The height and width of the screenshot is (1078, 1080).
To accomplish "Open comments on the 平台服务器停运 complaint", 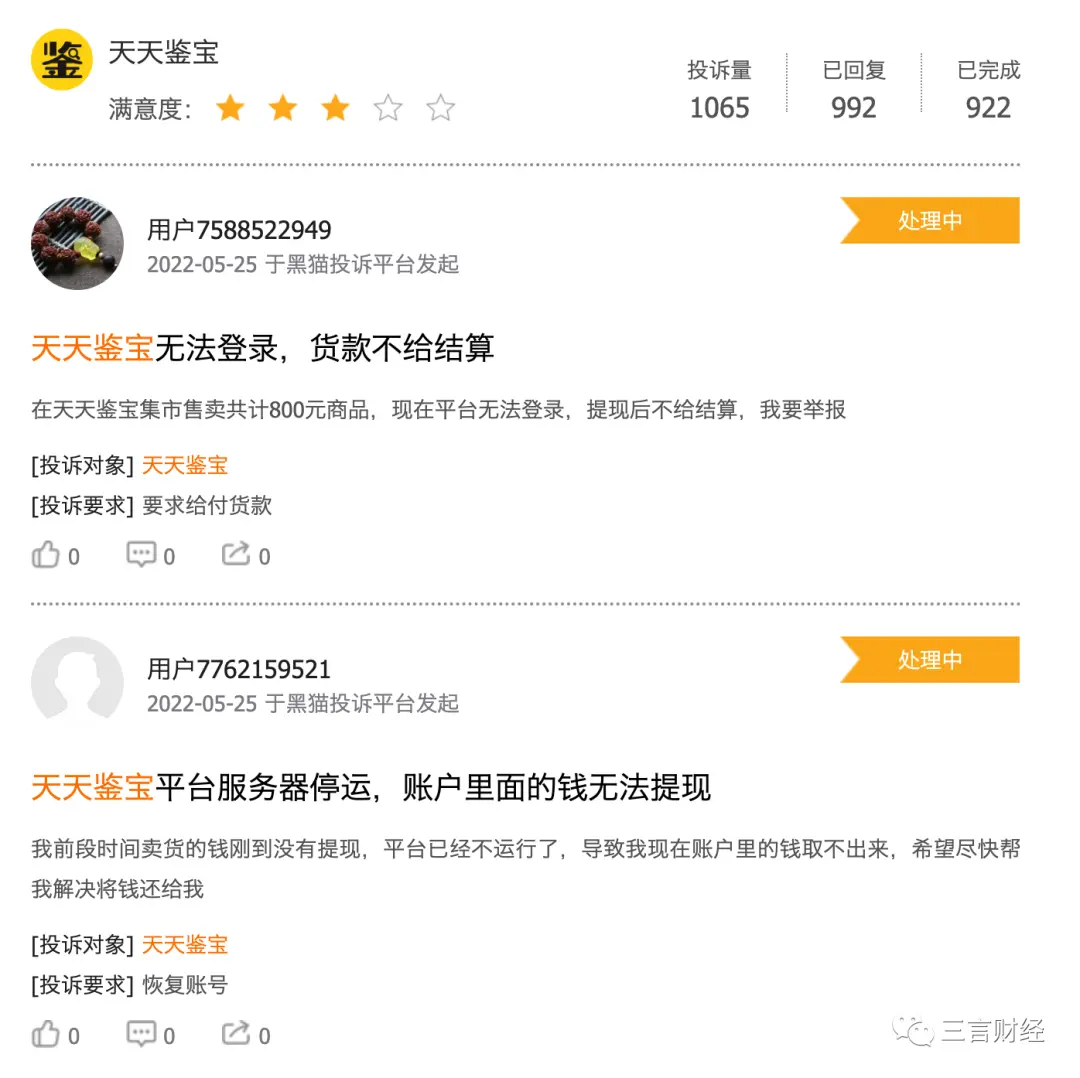I will (x=141, y=1034).
